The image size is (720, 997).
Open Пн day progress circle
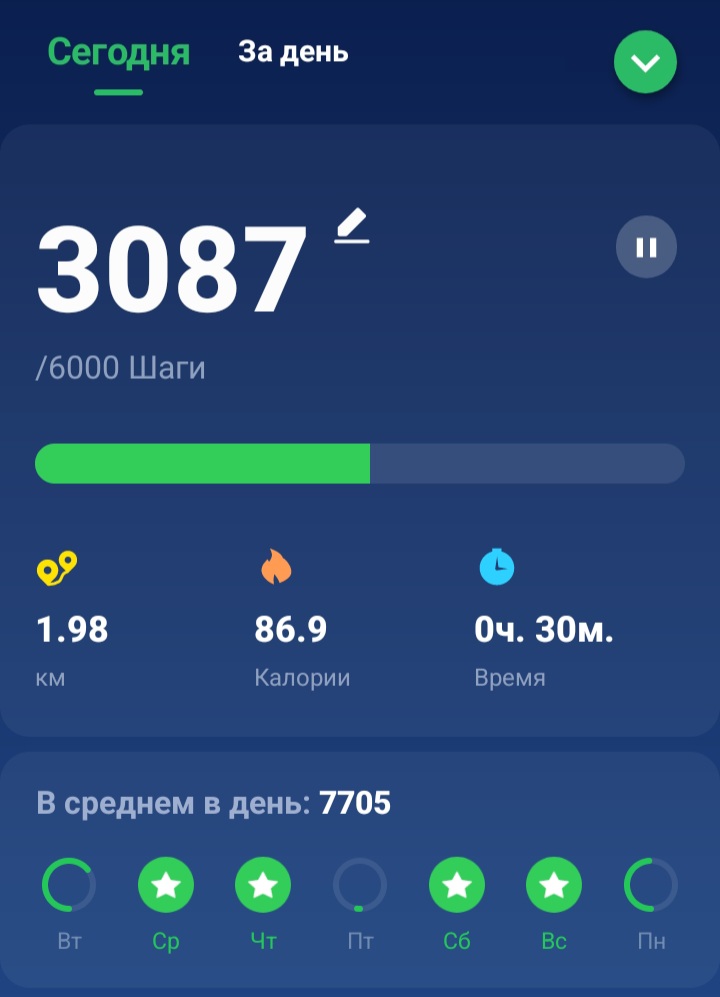click(651, 885)
